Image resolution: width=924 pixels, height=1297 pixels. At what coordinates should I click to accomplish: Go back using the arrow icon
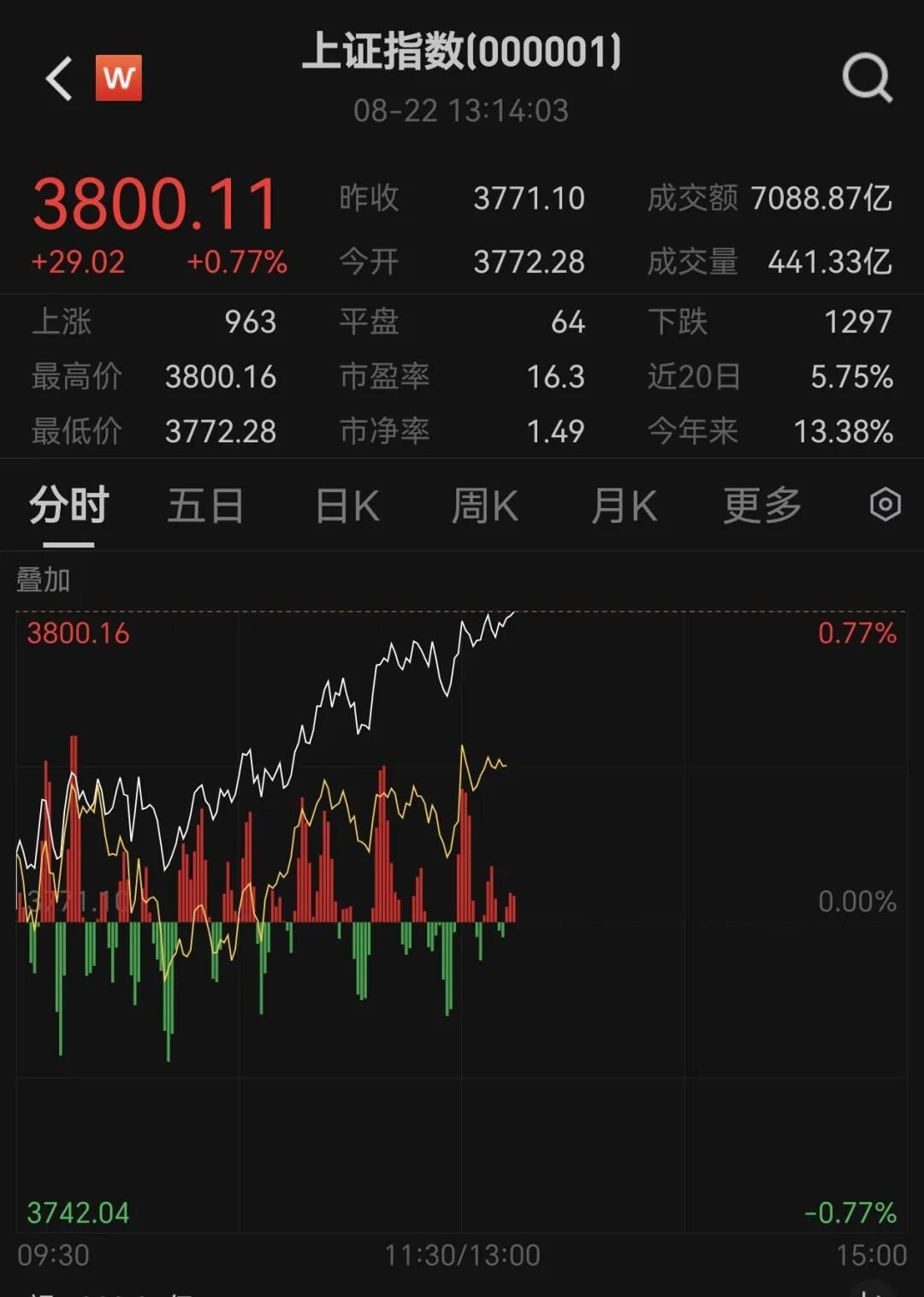pos(59,79)
